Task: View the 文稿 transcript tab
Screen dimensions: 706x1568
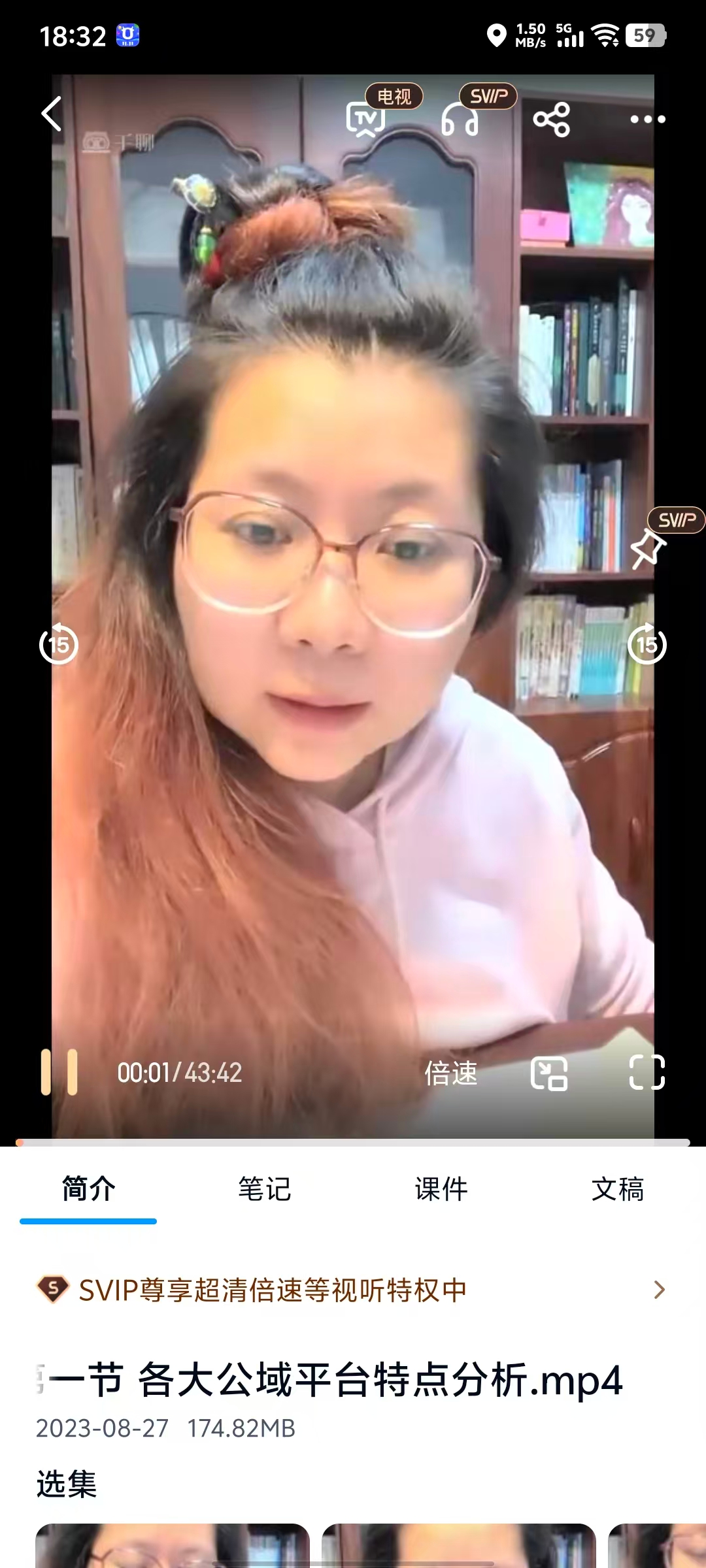Action: tap(618, 1189)
